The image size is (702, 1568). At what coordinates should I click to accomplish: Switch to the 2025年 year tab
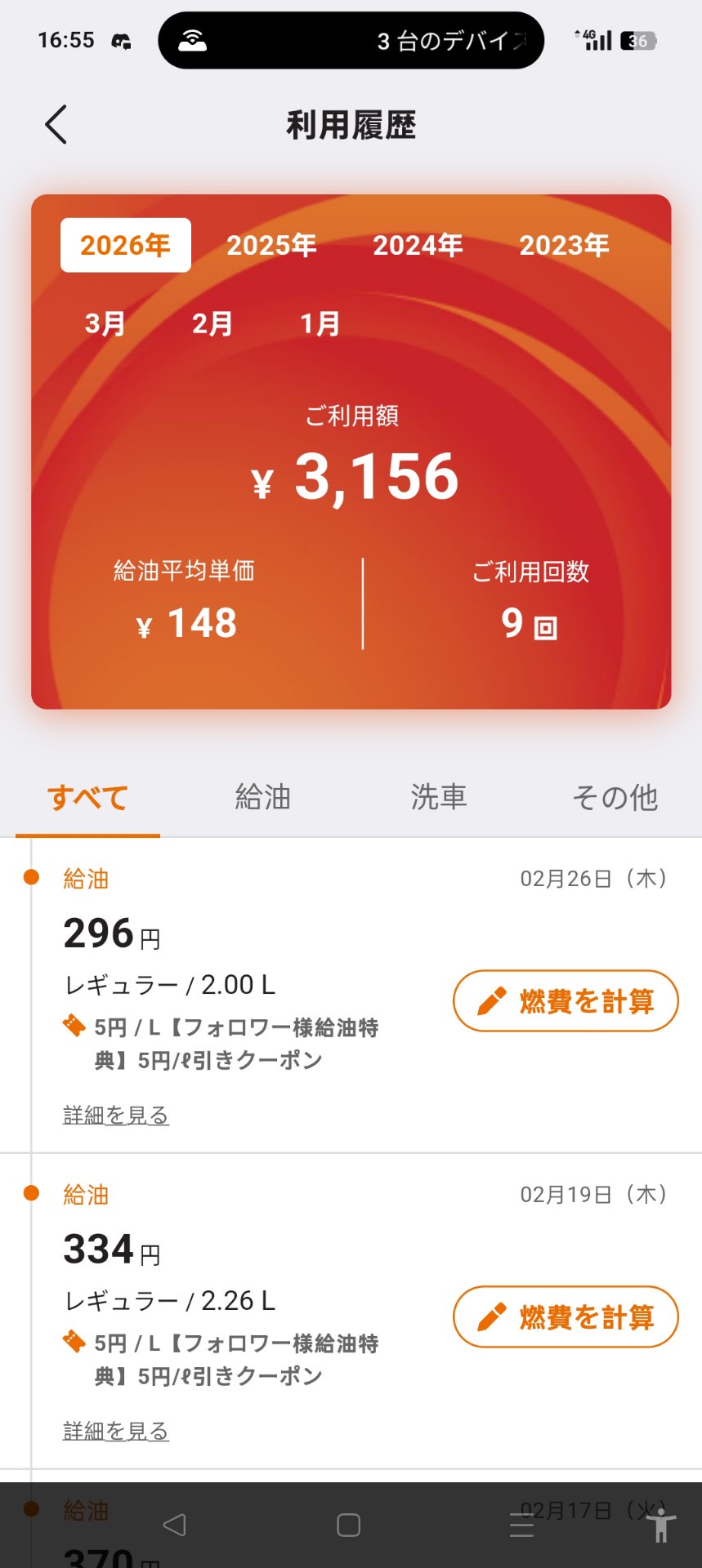point(271,245)
